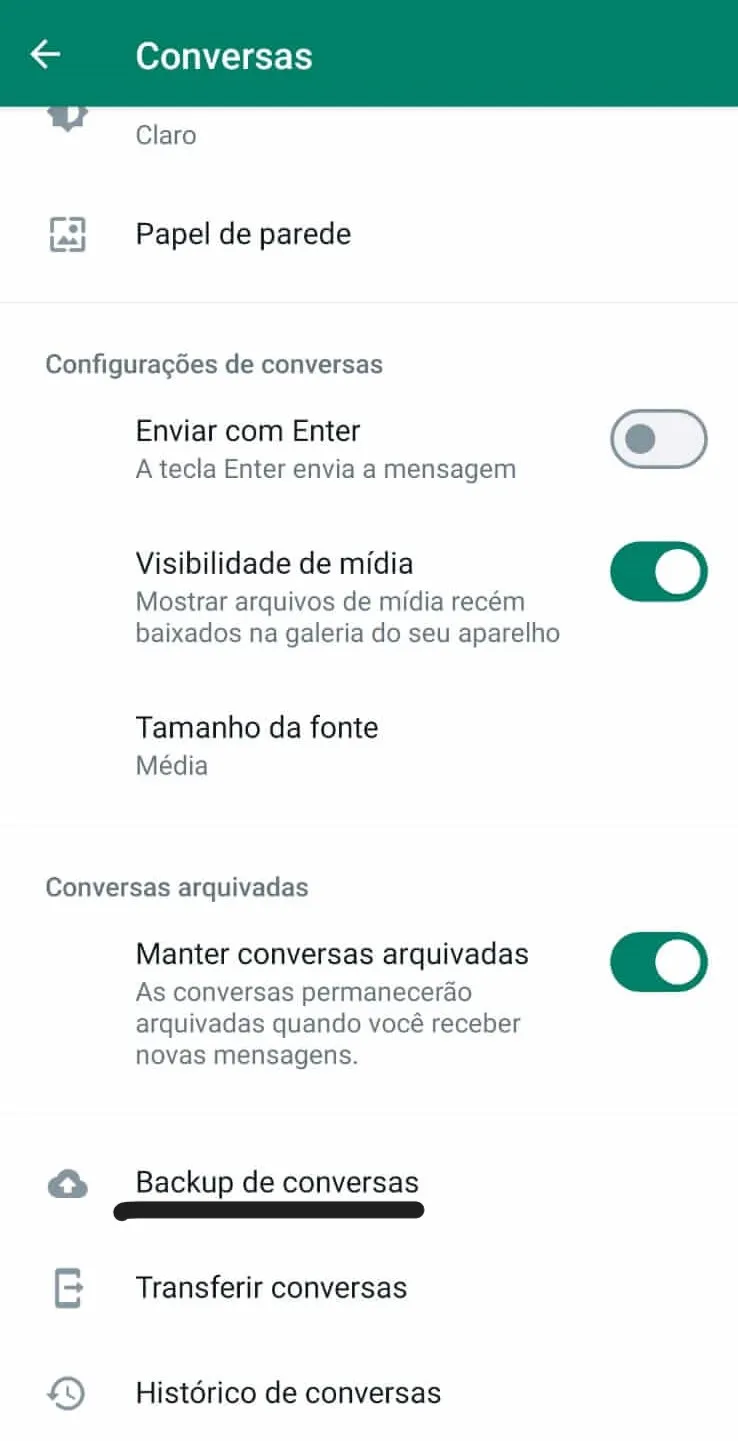Select the Papel de parede wallpaper icon

point(67,234)
